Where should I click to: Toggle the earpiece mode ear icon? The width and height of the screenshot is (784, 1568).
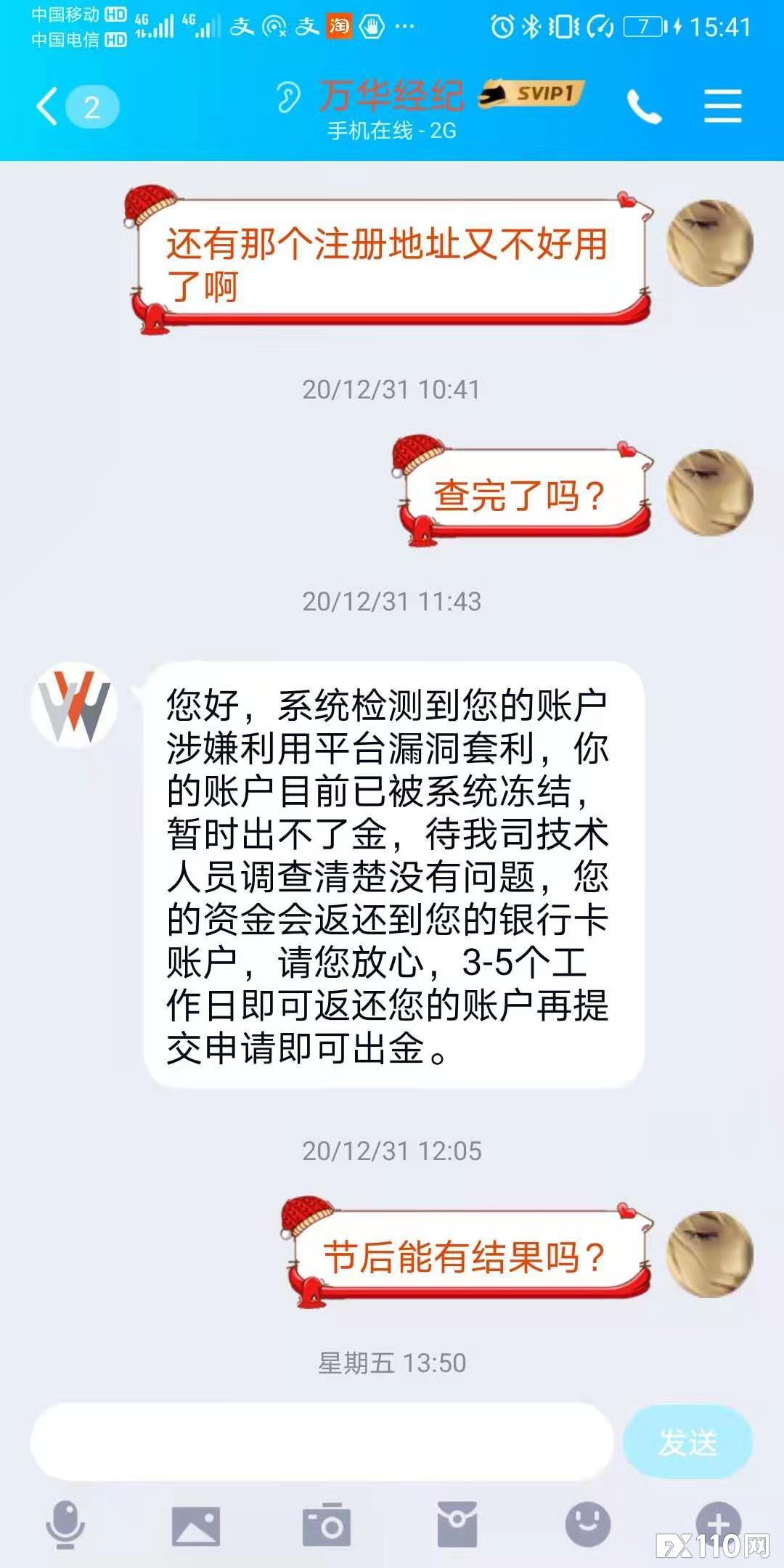(x=288, y=97)
